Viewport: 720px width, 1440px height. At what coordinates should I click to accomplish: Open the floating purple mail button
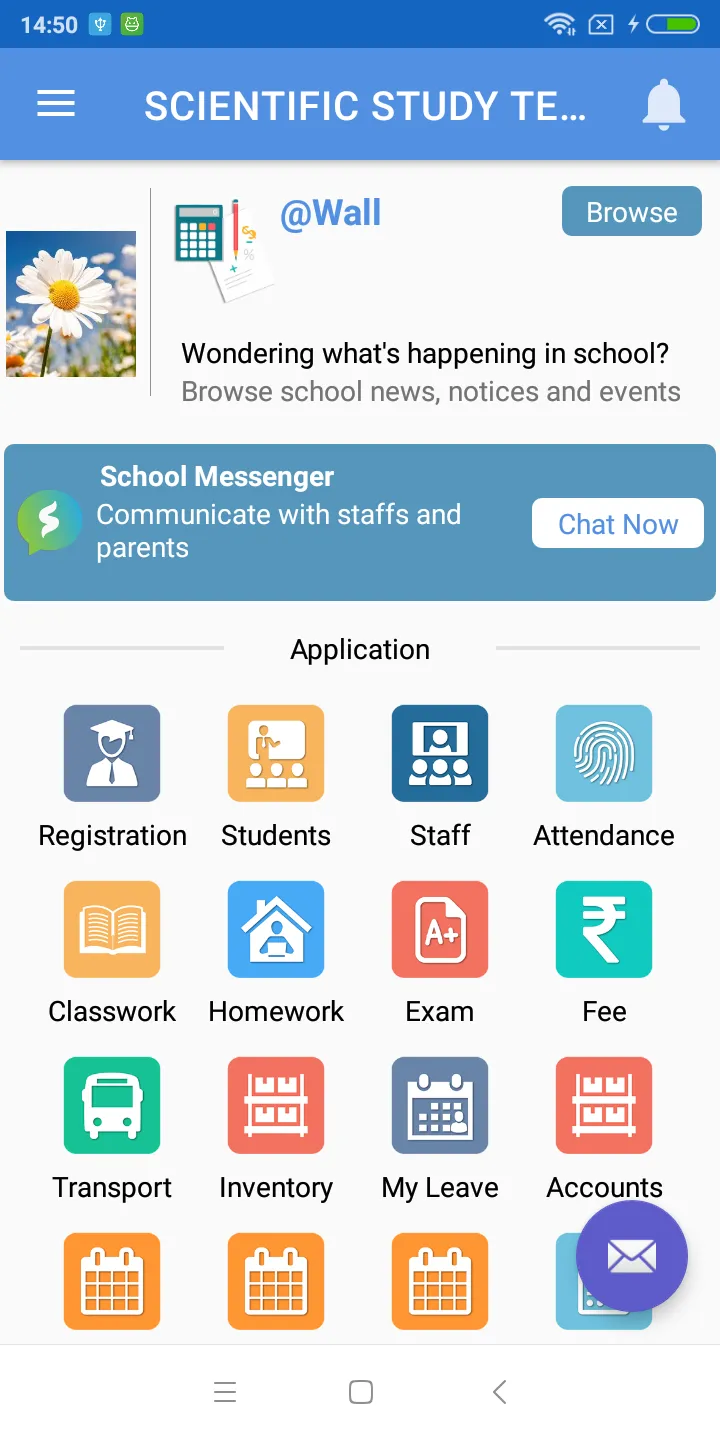click(x=632, y=1256)
